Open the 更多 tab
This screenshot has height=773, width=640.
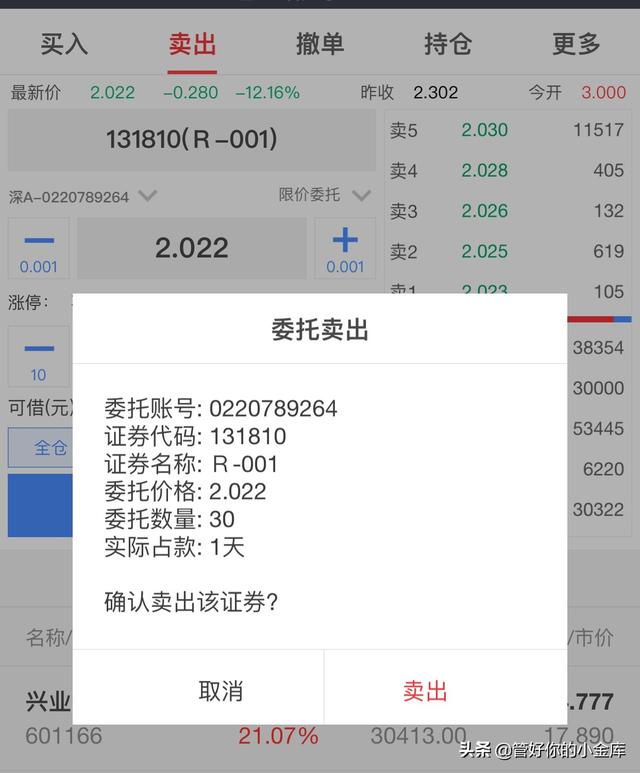(576, 44)
